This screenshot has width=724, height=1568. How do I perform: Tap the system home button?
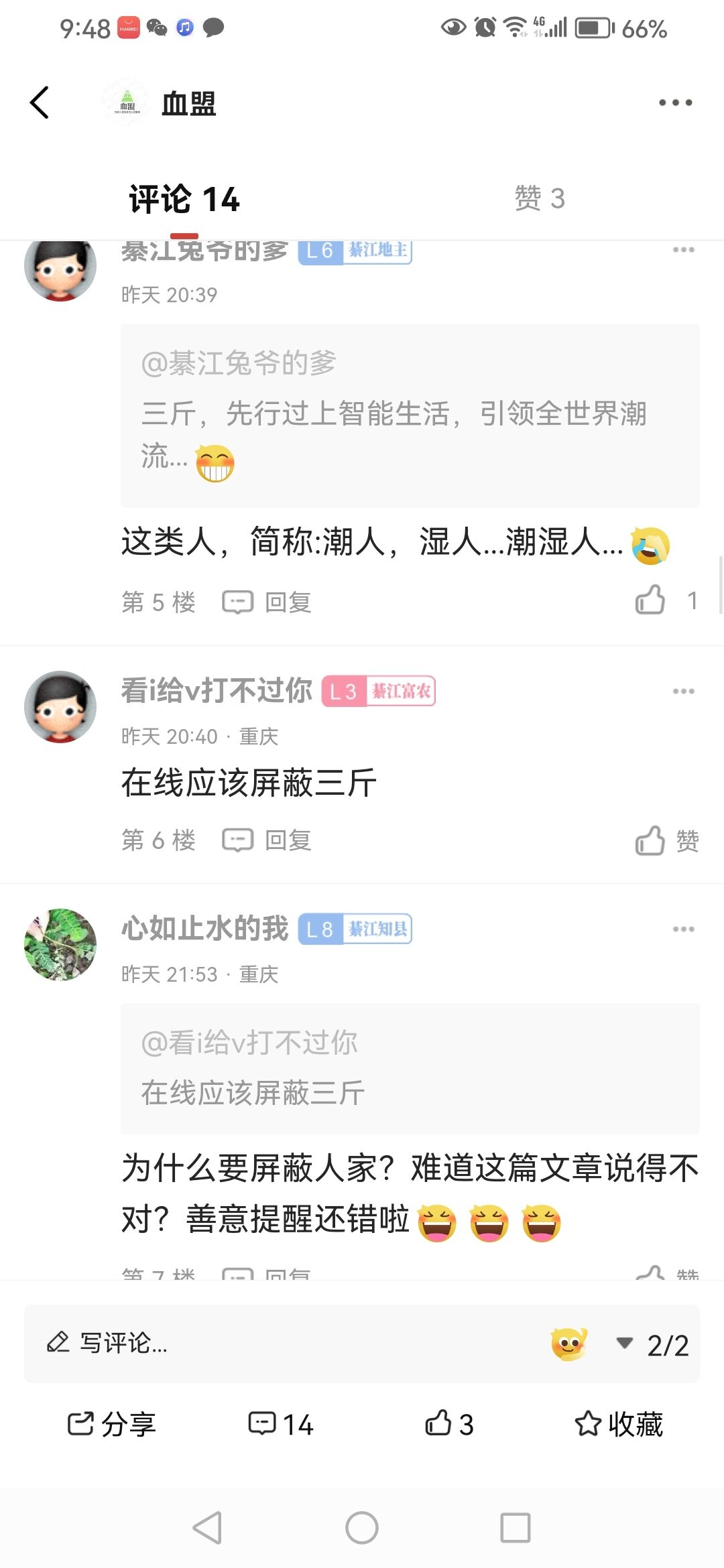tap(361, 1528)
